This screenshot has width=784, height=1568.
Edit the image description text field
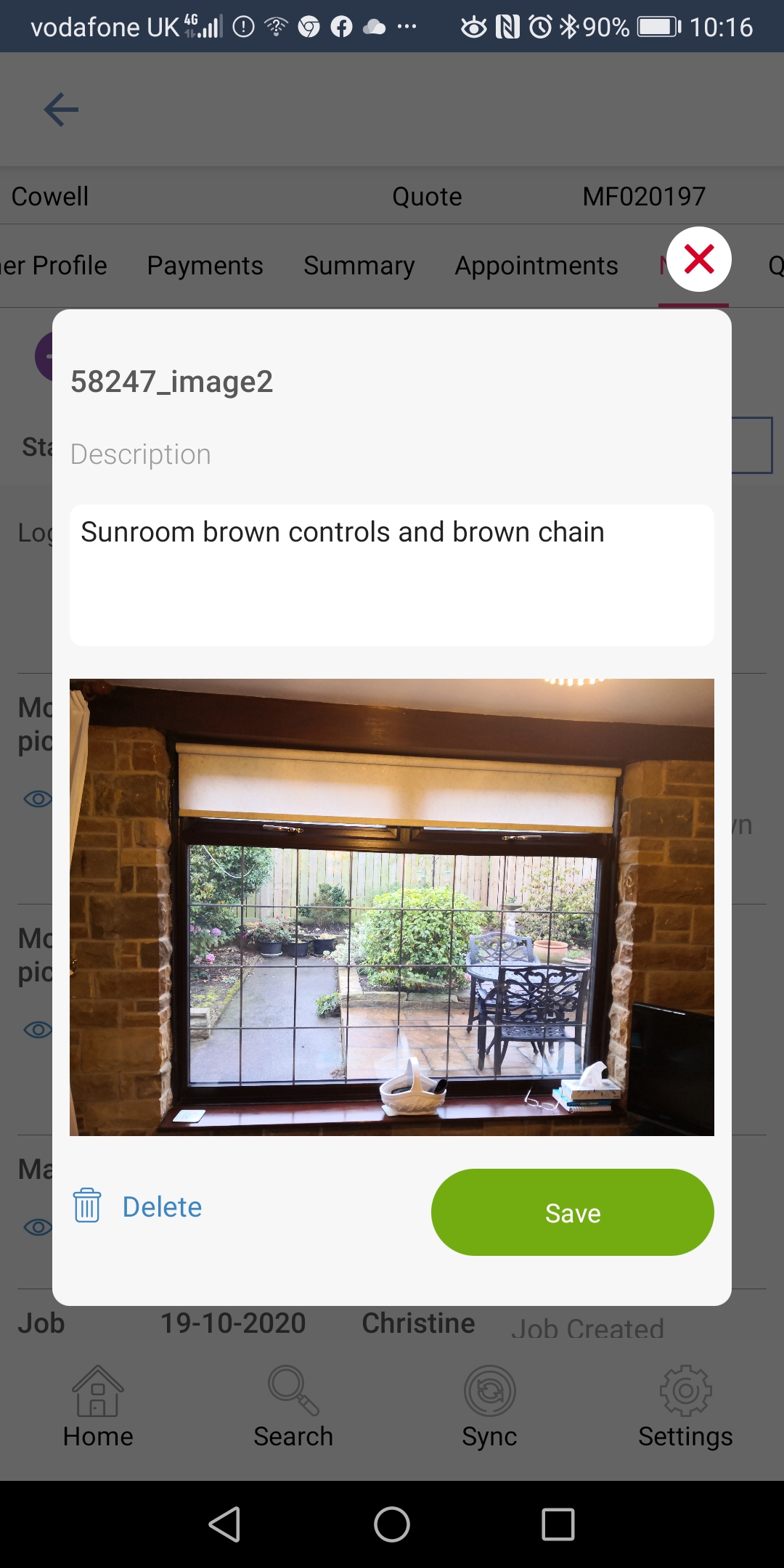[392, 574]
